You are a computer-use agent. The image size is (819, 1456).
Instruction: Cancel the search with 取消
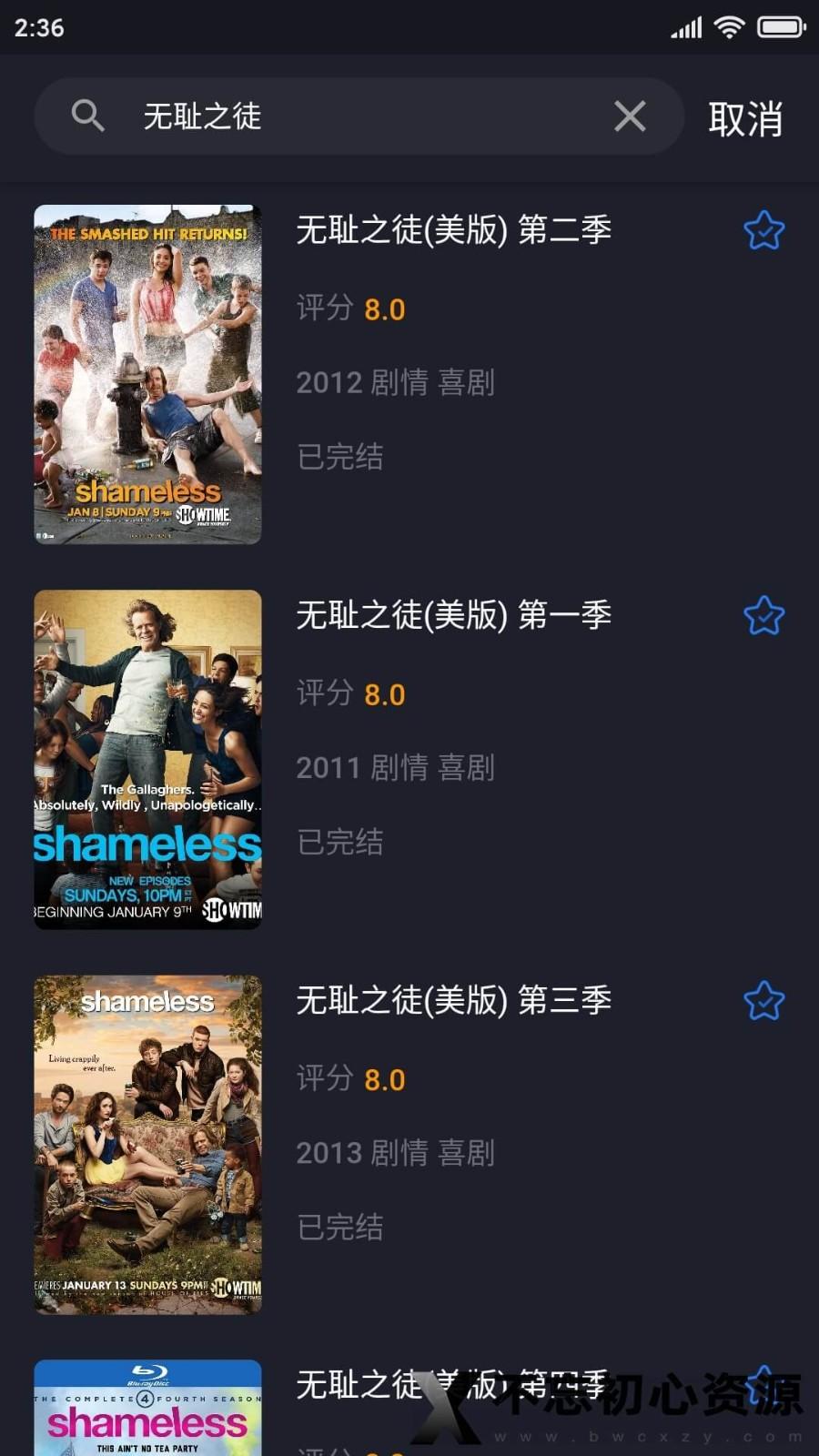click(745, 118)
